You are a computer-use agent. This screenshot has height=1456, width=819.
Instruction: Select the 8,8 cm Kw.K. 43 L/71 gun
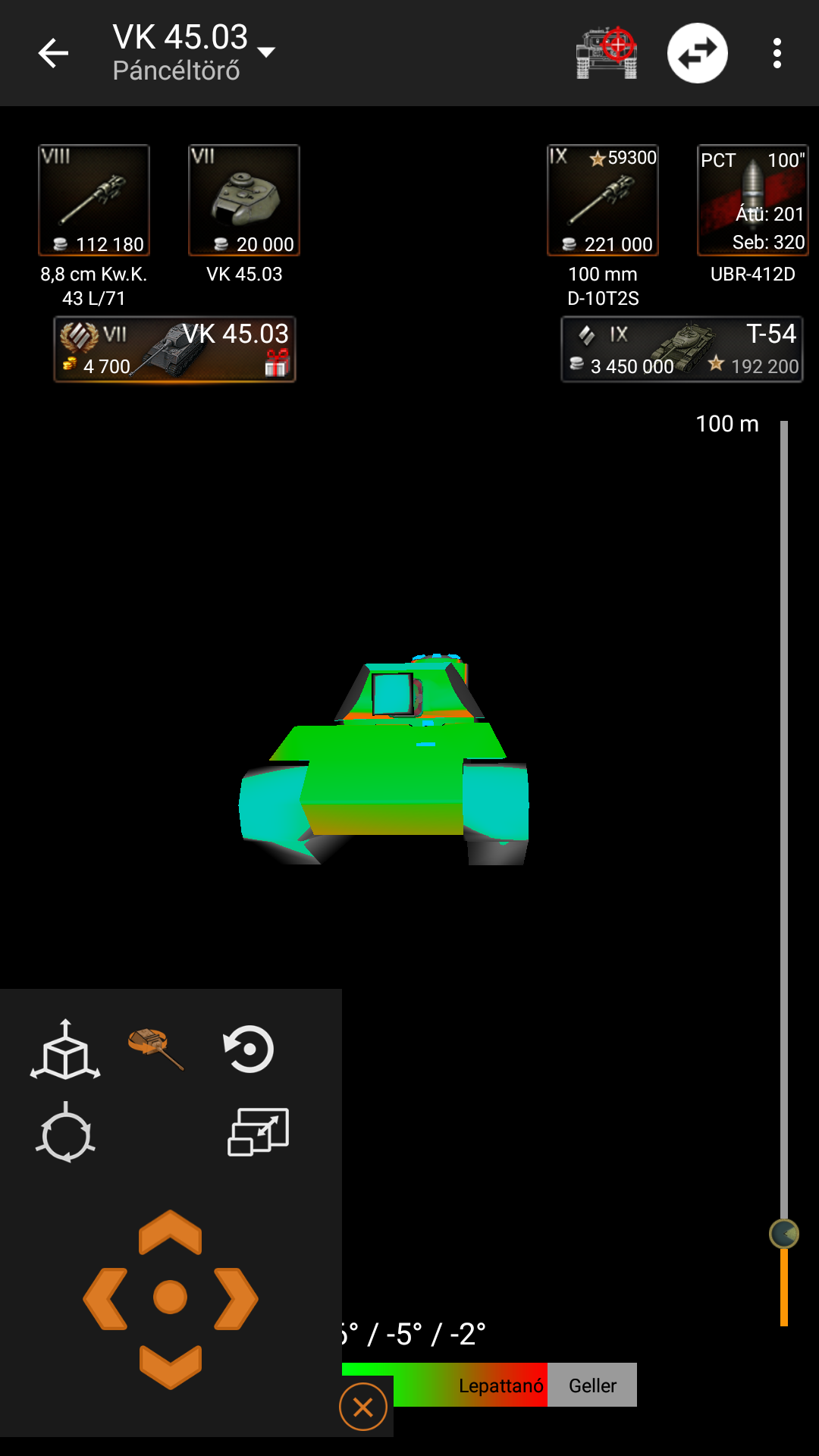pos(94,200)
